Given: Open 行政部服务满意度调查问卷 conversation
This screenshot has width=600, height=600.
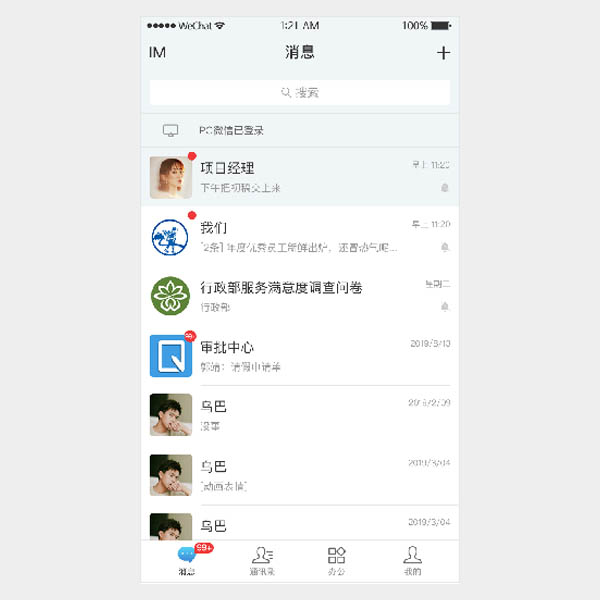Looking at the screenshot, I should tap(300, 296).
